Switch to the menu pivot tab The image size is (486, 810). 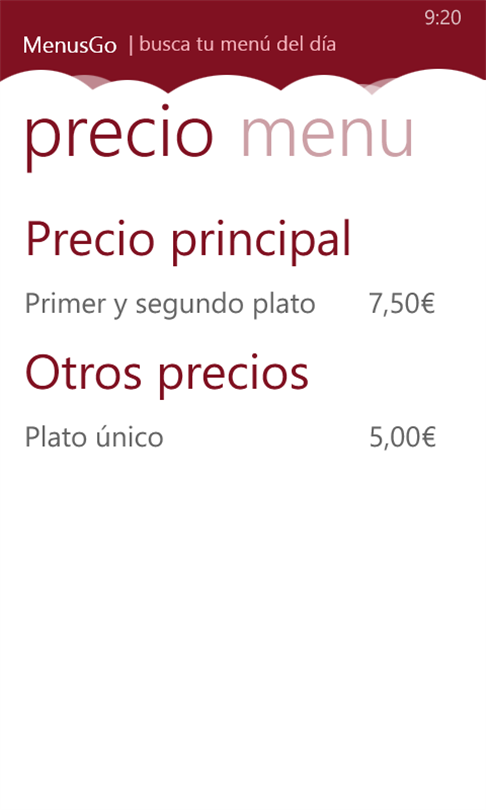coord(327,136)
